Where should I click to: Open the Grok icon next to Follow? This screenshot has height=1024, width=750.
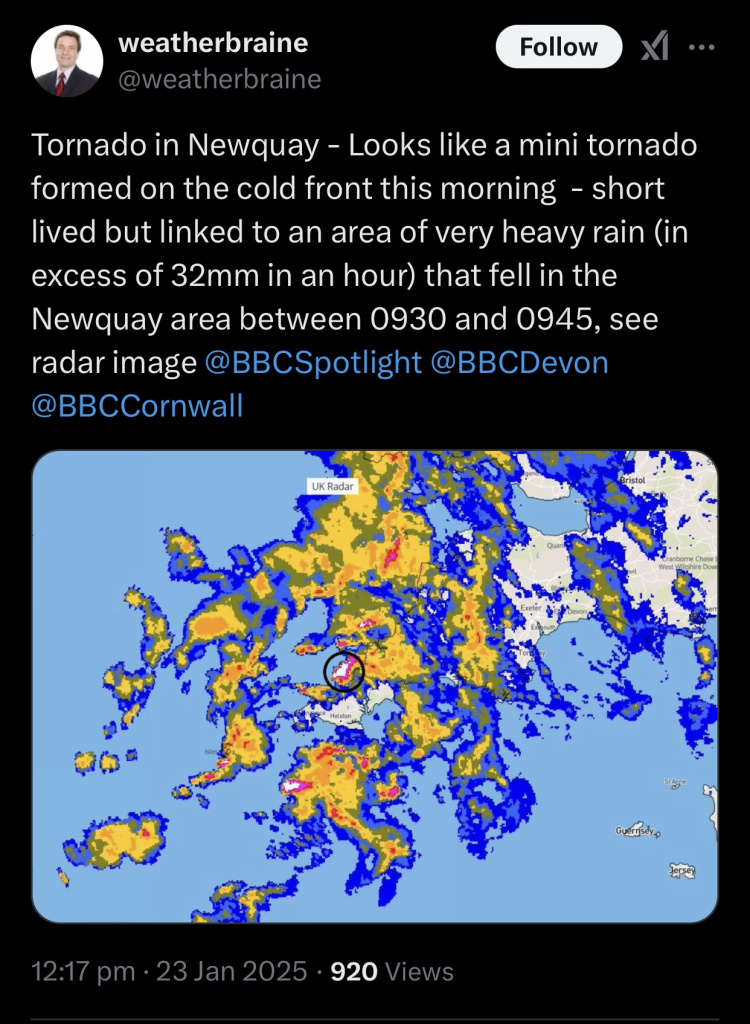pyautogui.click(x=654, y=47)
